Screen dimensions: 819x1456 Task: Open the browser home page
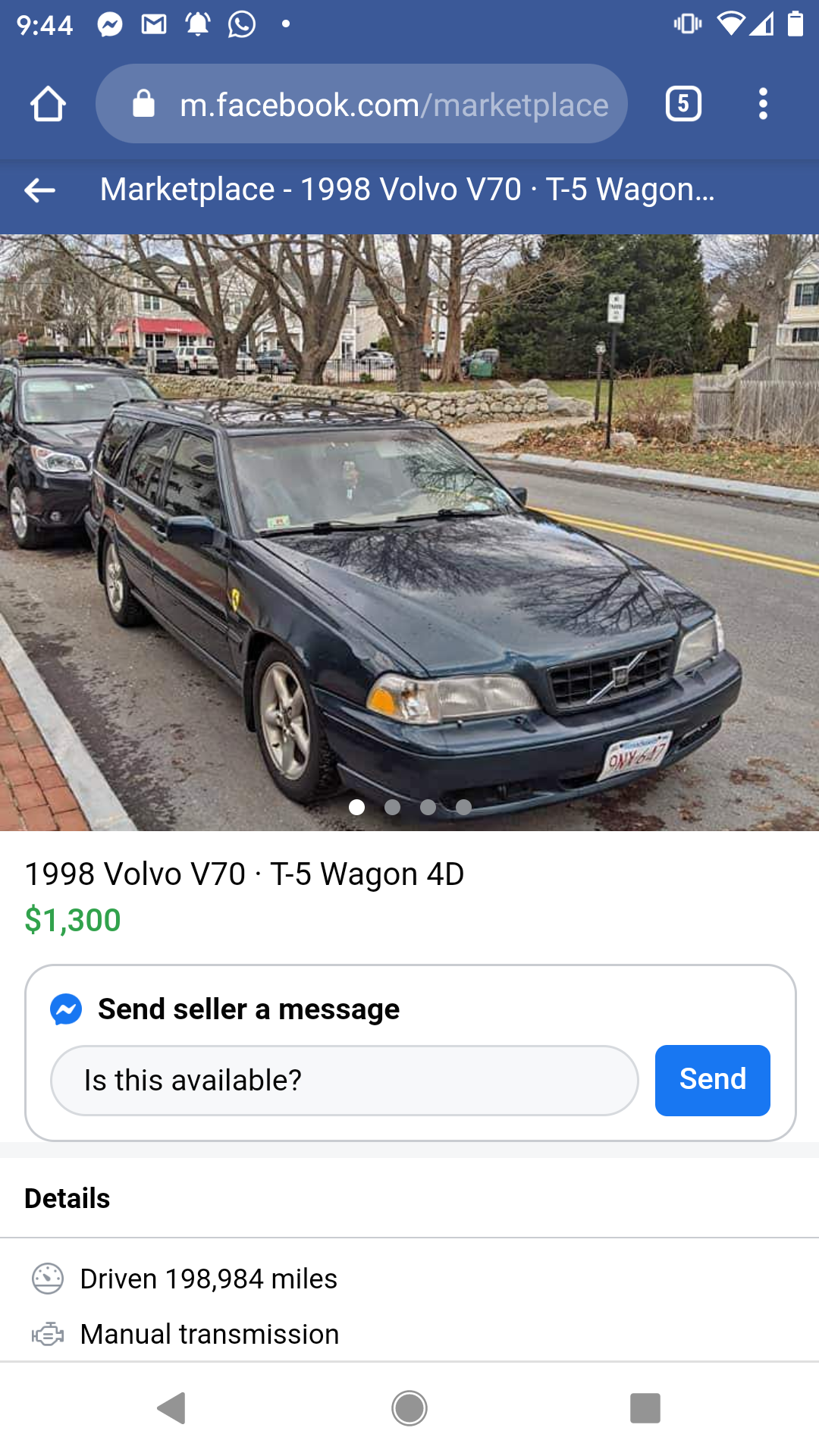pos(48,104)
